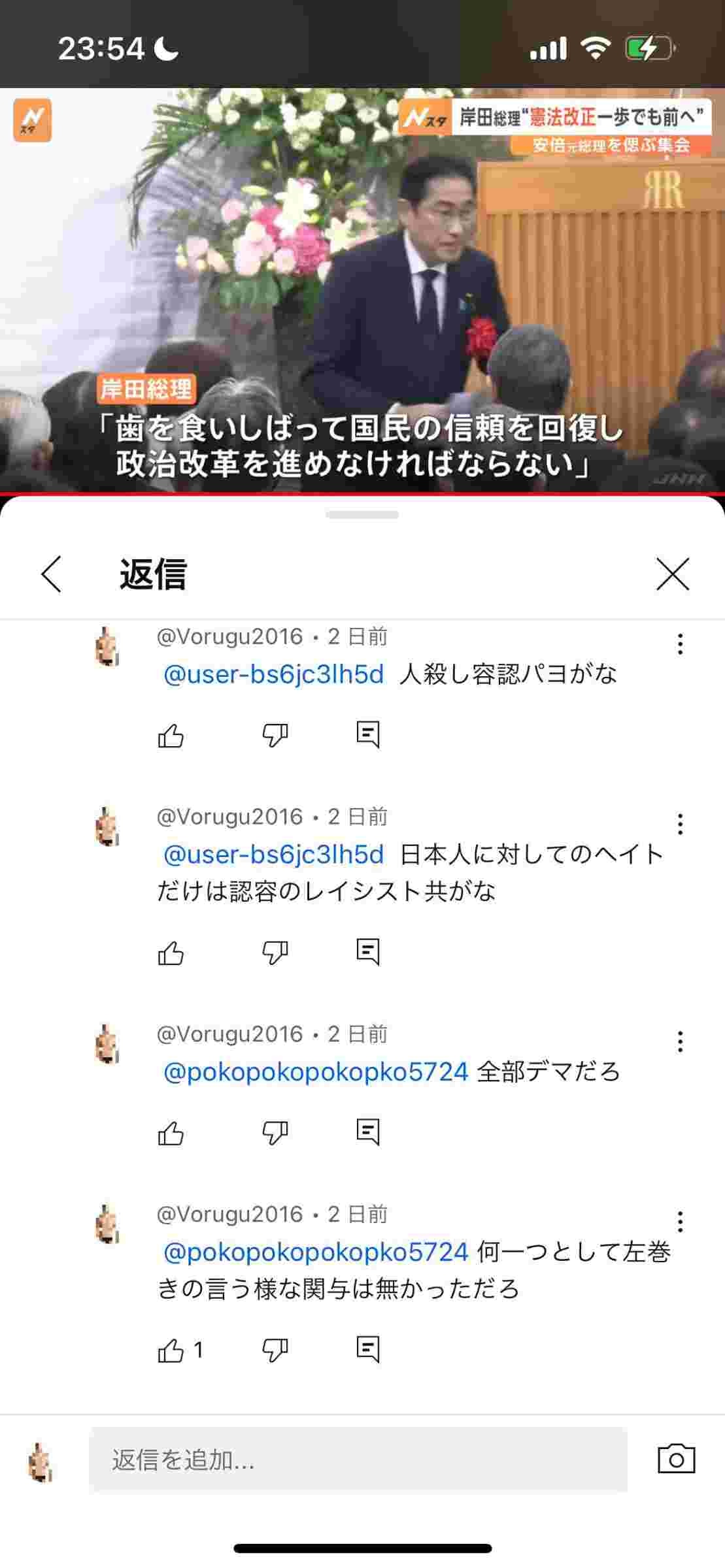
Task: Dislike the comment starting 何一つとして左巻き
Action: (x=275, y=1350)
